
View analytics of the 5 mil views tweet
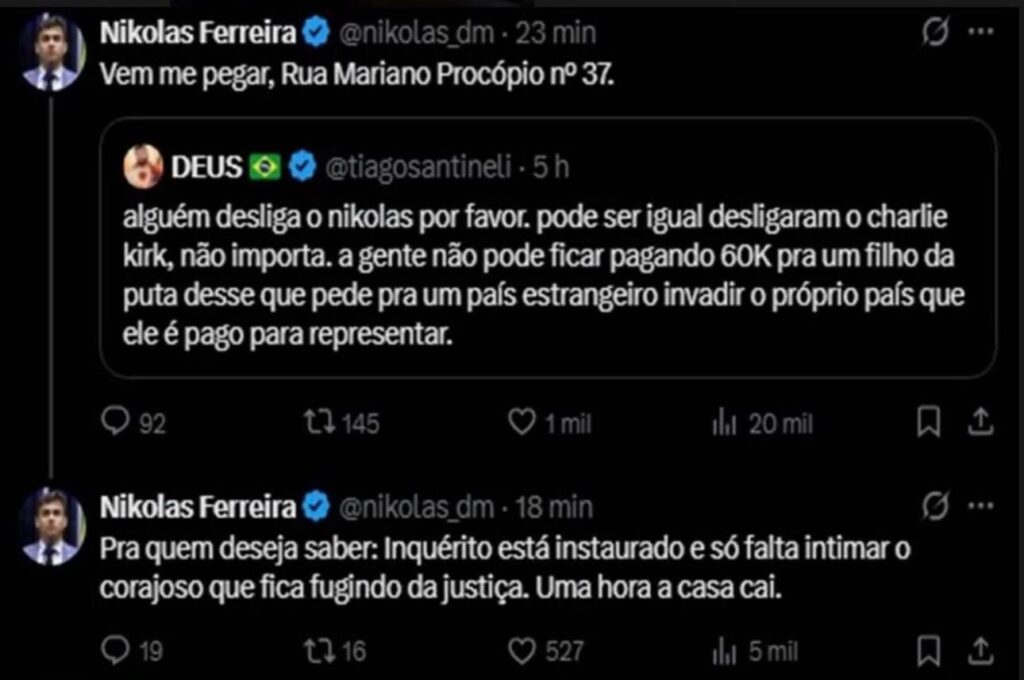click(x=724, y=652)
